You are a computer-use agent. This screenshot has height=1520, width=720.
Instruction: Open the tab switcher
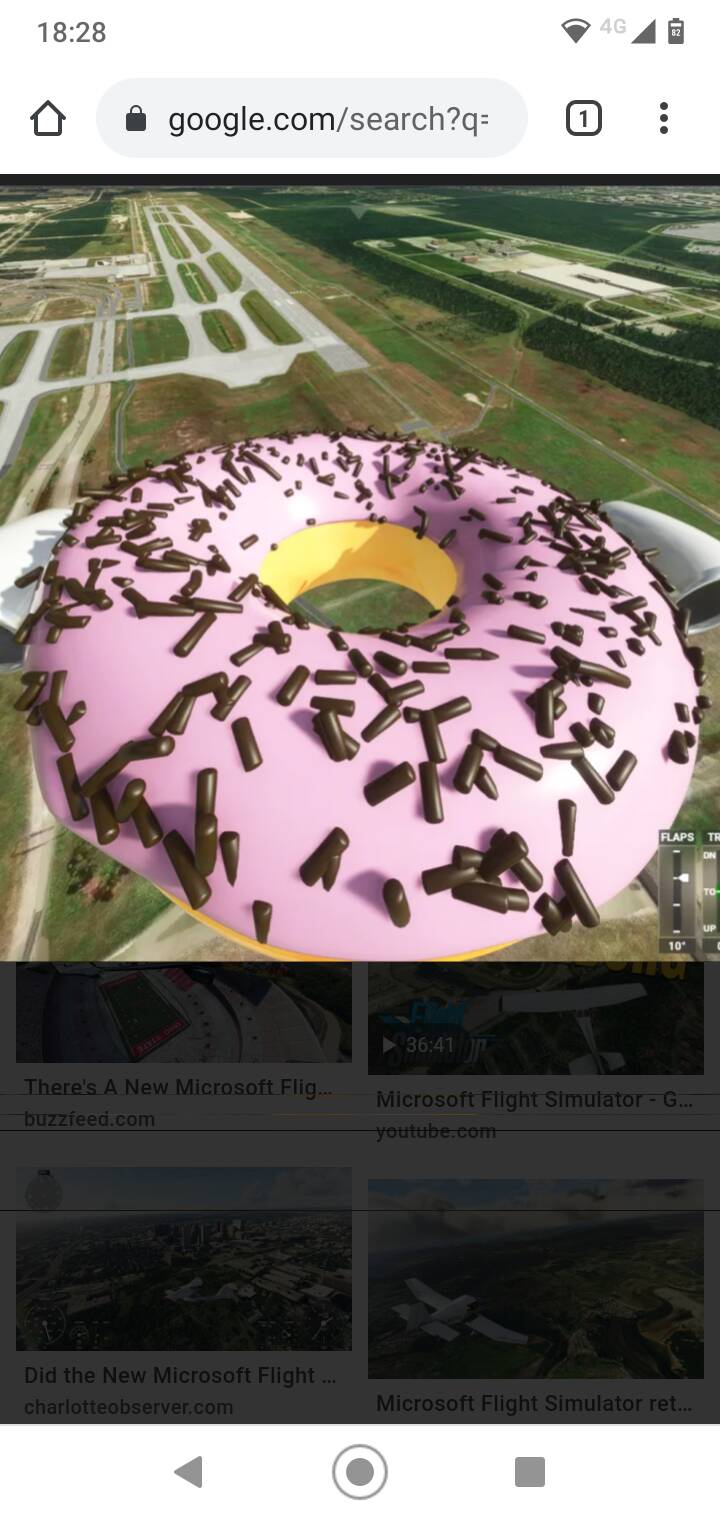[583, 119]
